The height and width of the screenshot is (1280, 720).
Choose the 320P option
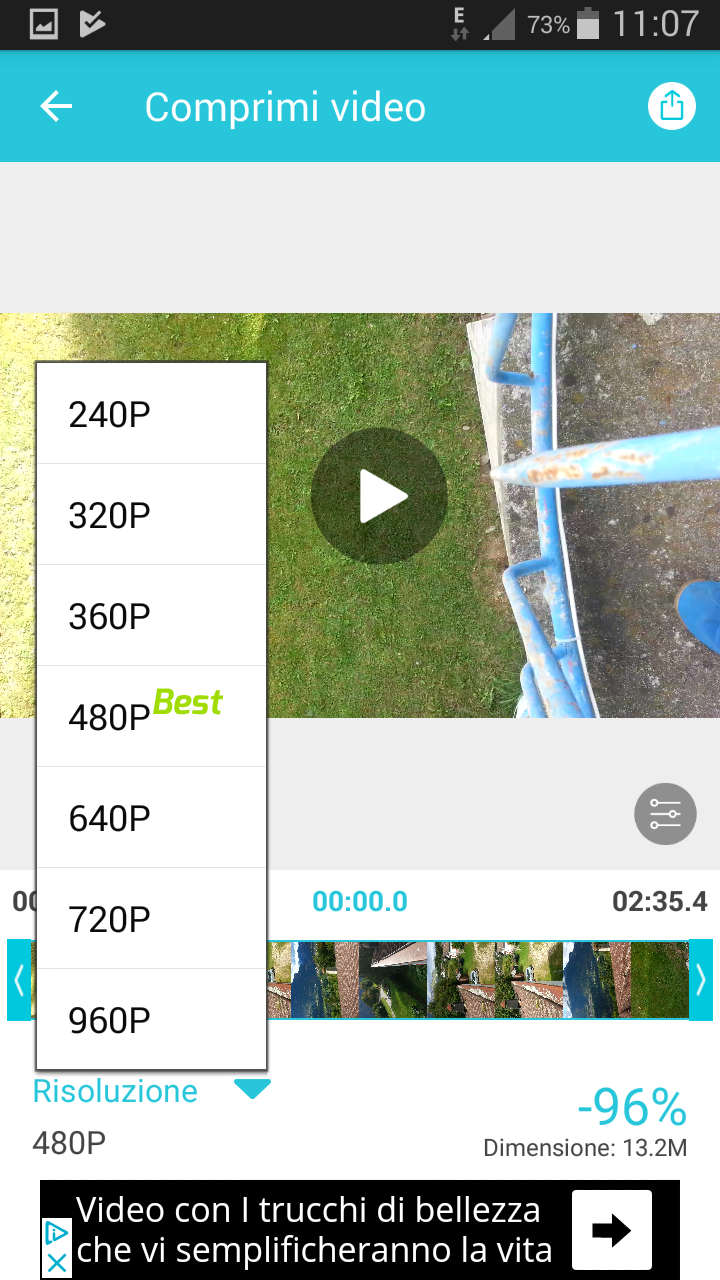(152, 515)
